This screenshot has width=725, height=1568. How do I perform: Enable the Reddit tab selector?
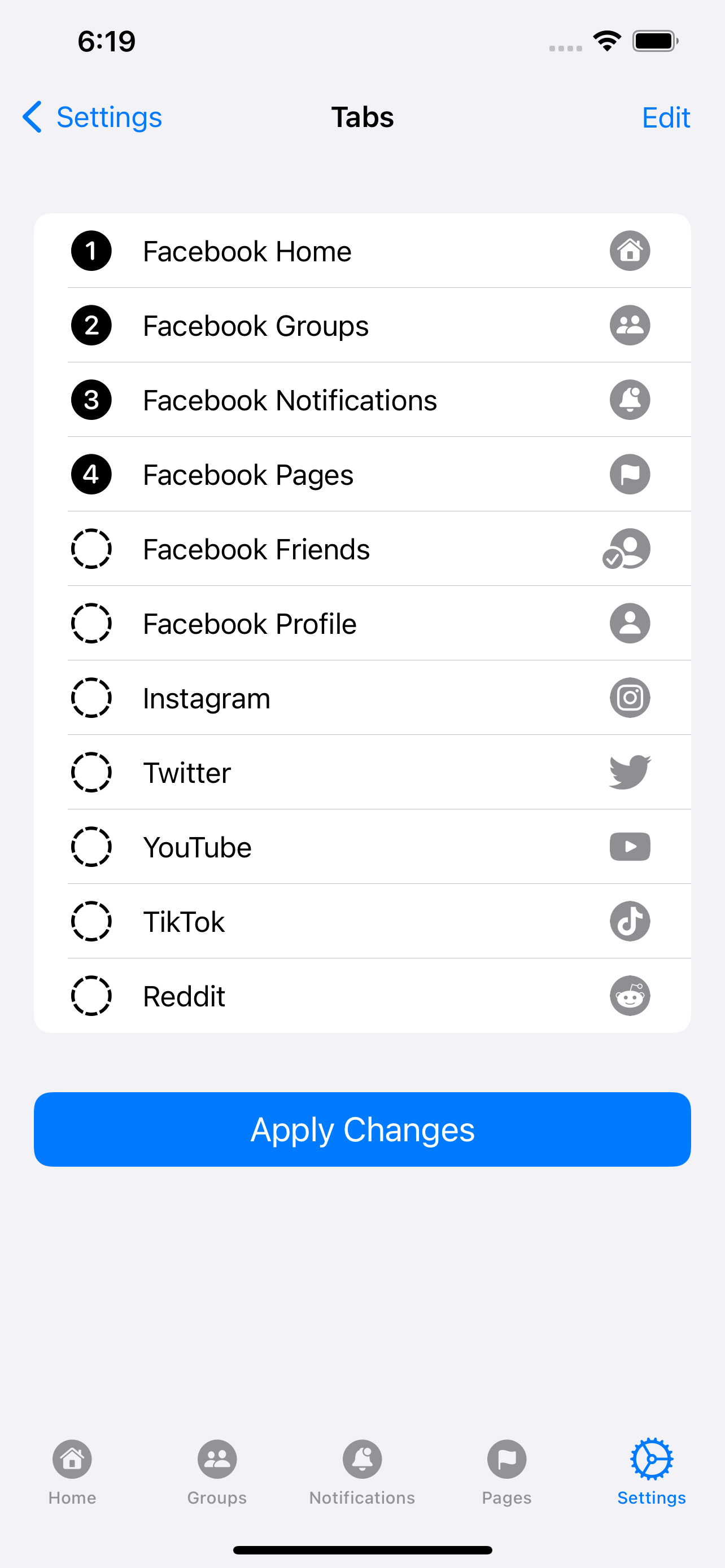coord(91,996)
